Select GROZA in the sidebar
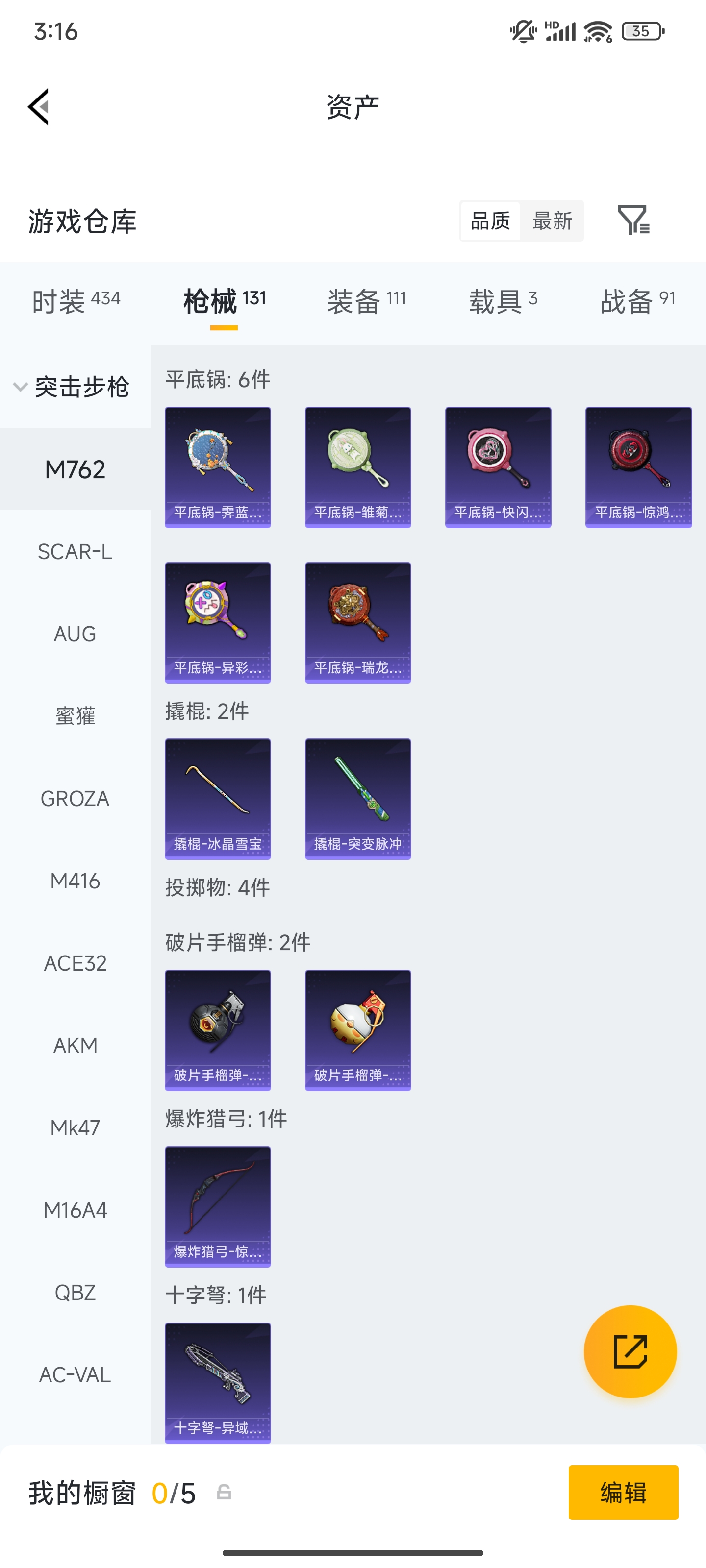Image resolution: width=706 pixels, height=1568 pixels. (x=75, y=798)
